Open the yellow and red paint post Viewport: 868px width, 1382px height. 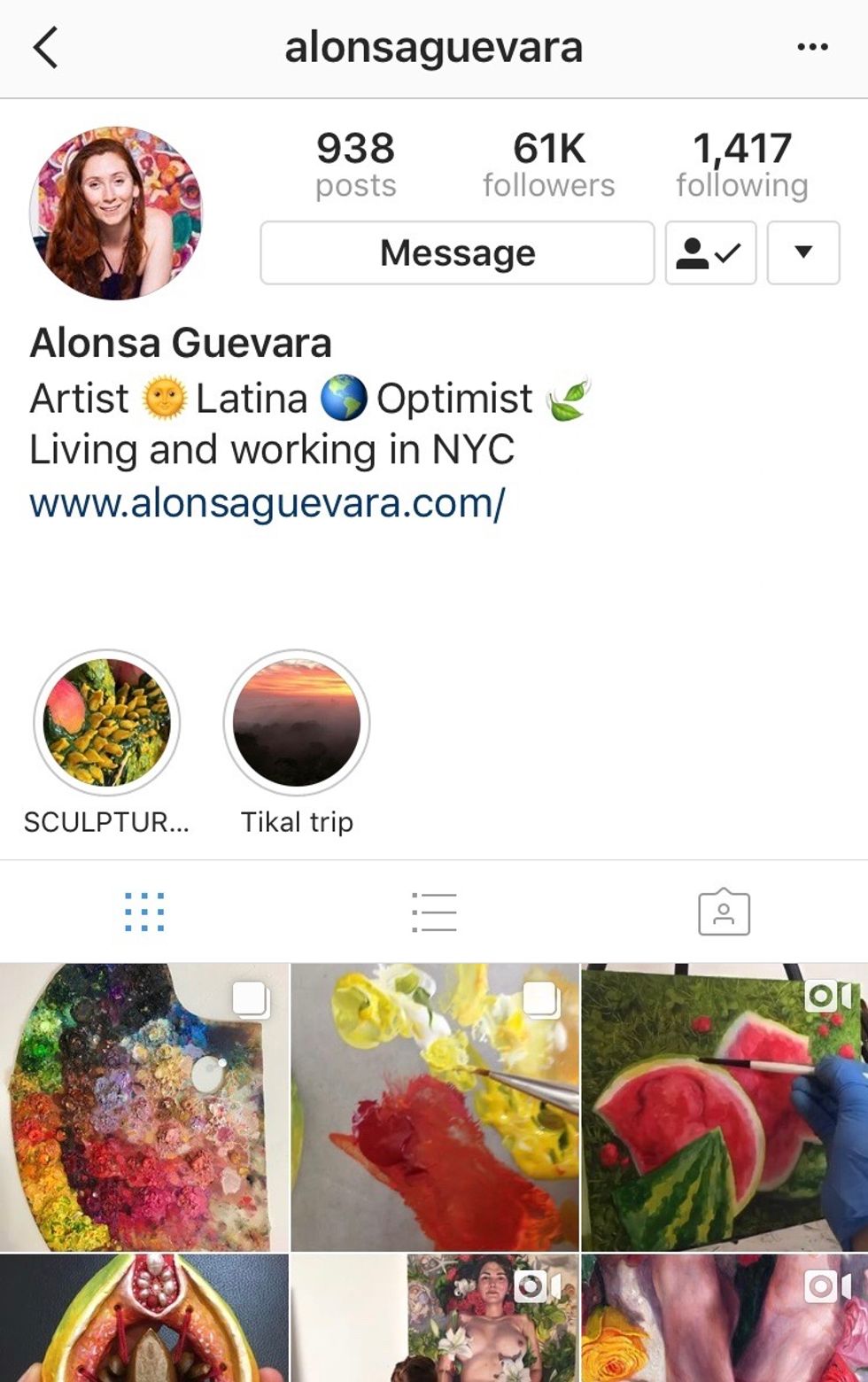(x=435, y=1107)
